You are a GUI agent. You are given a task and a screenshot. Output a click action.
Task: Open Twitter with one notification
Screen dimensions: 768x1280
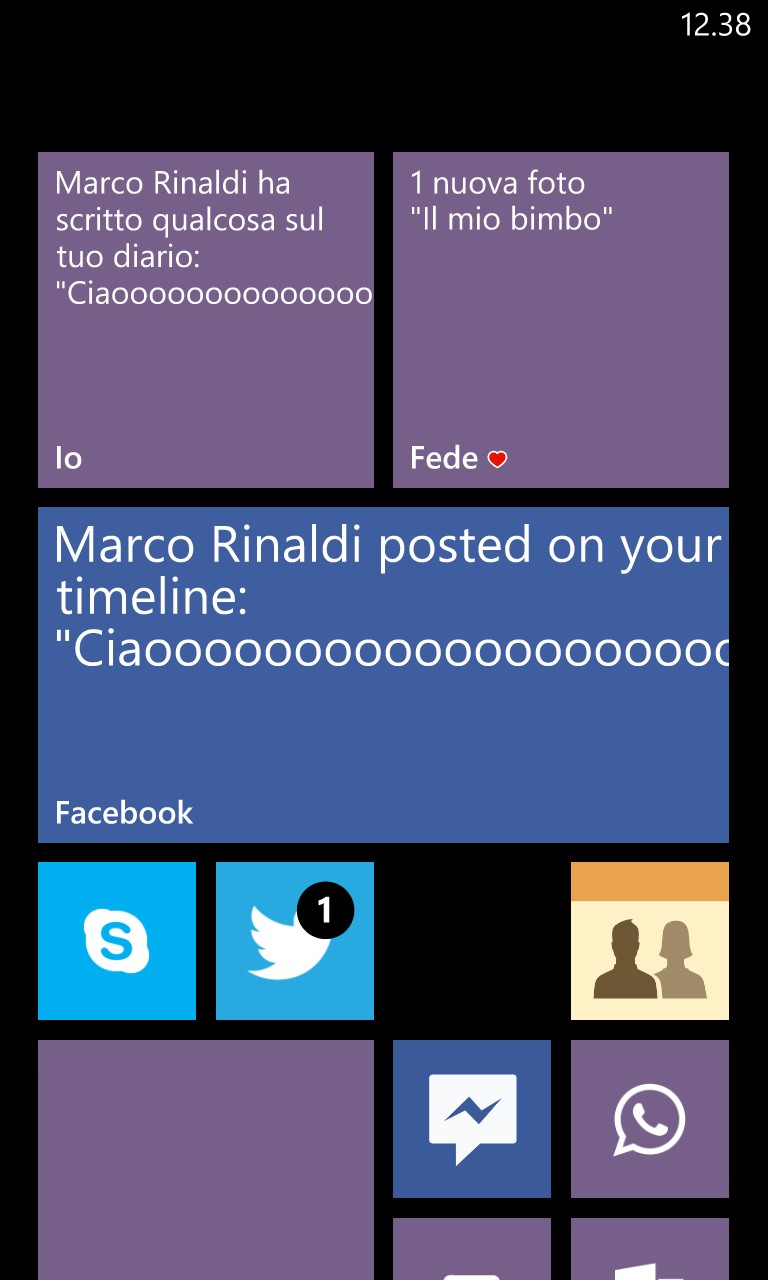click(x=295, y=941)
